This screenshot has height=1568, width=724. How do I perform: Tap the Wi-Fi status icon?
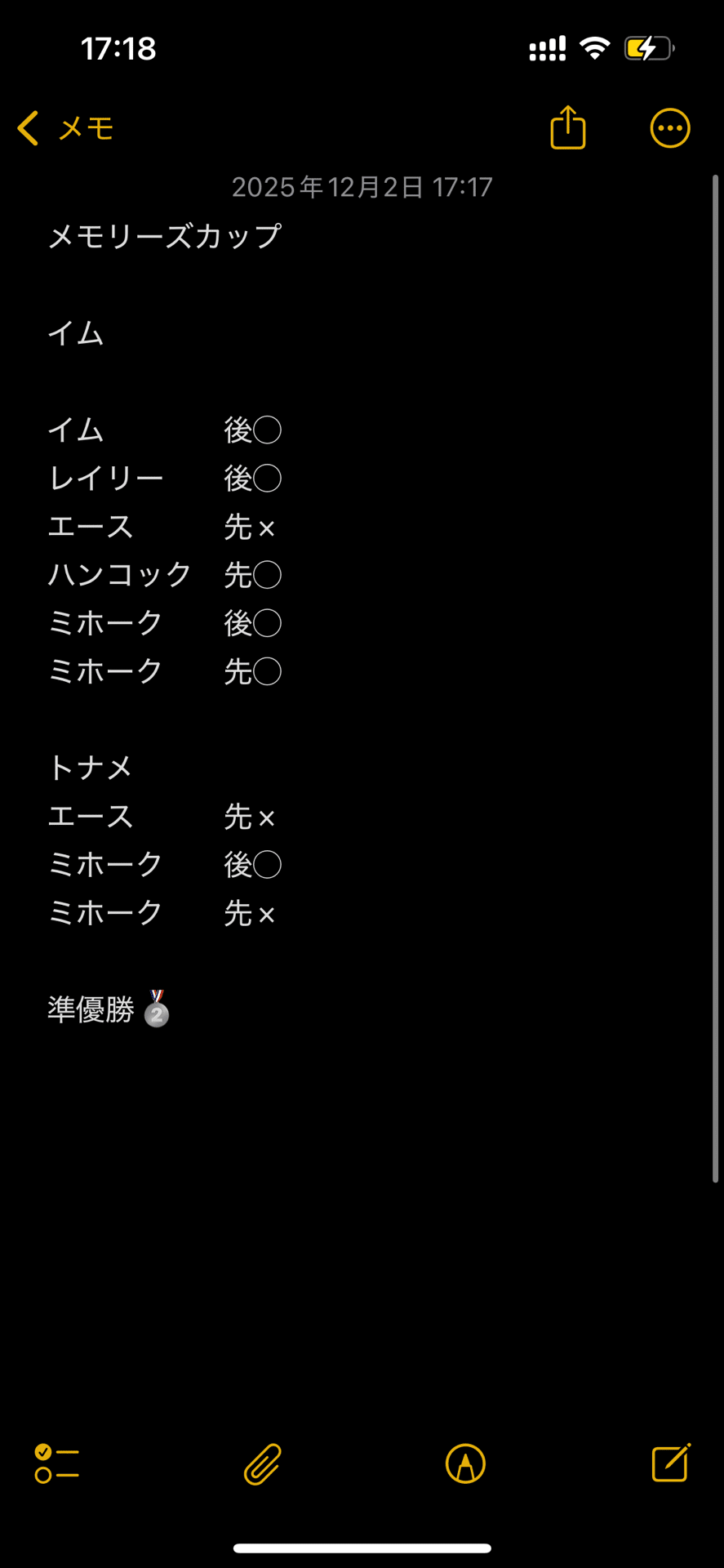(595, 48)
